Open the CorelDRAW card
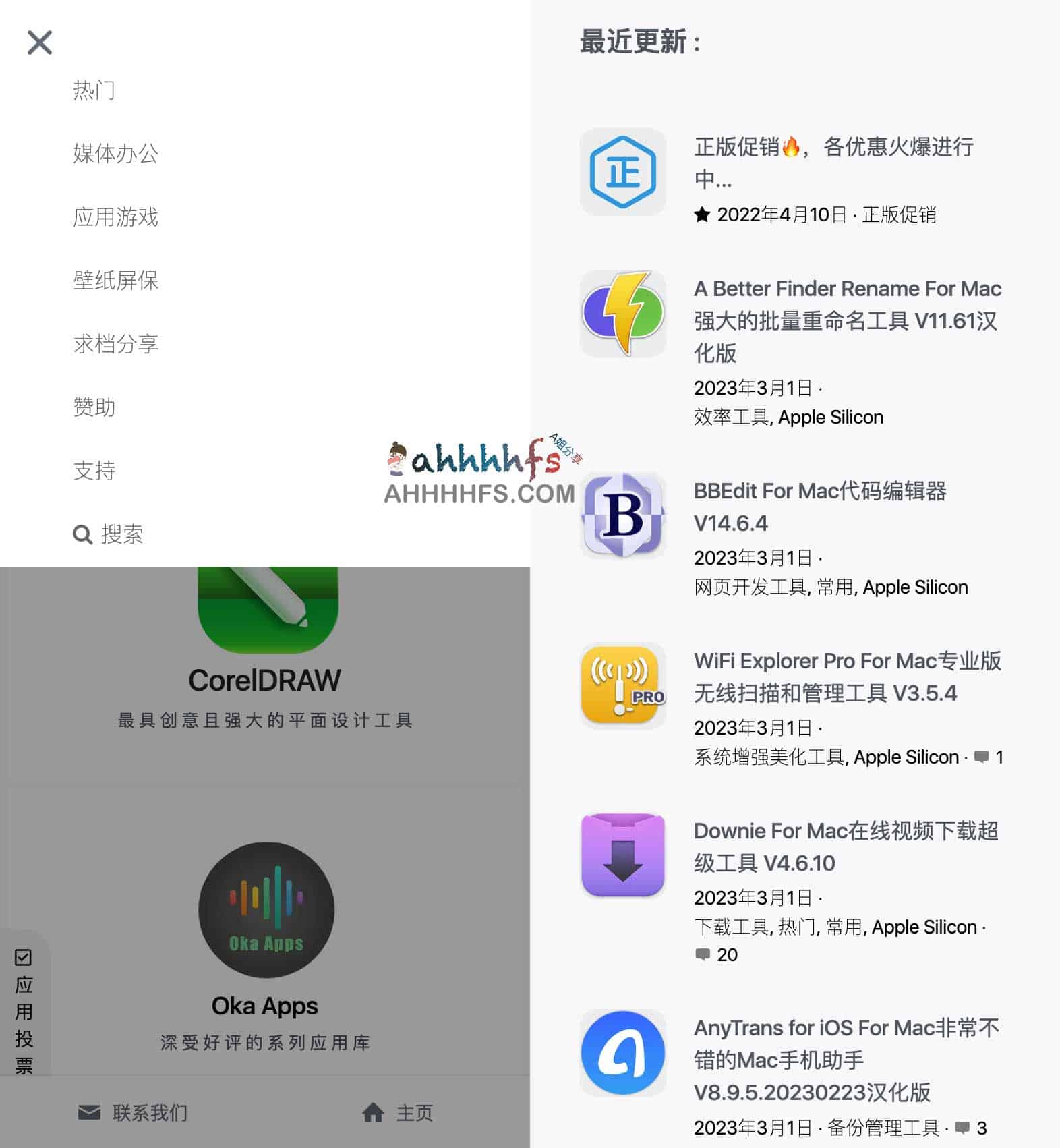This screenshot has height=1148, width=1060. click(264, 679)
